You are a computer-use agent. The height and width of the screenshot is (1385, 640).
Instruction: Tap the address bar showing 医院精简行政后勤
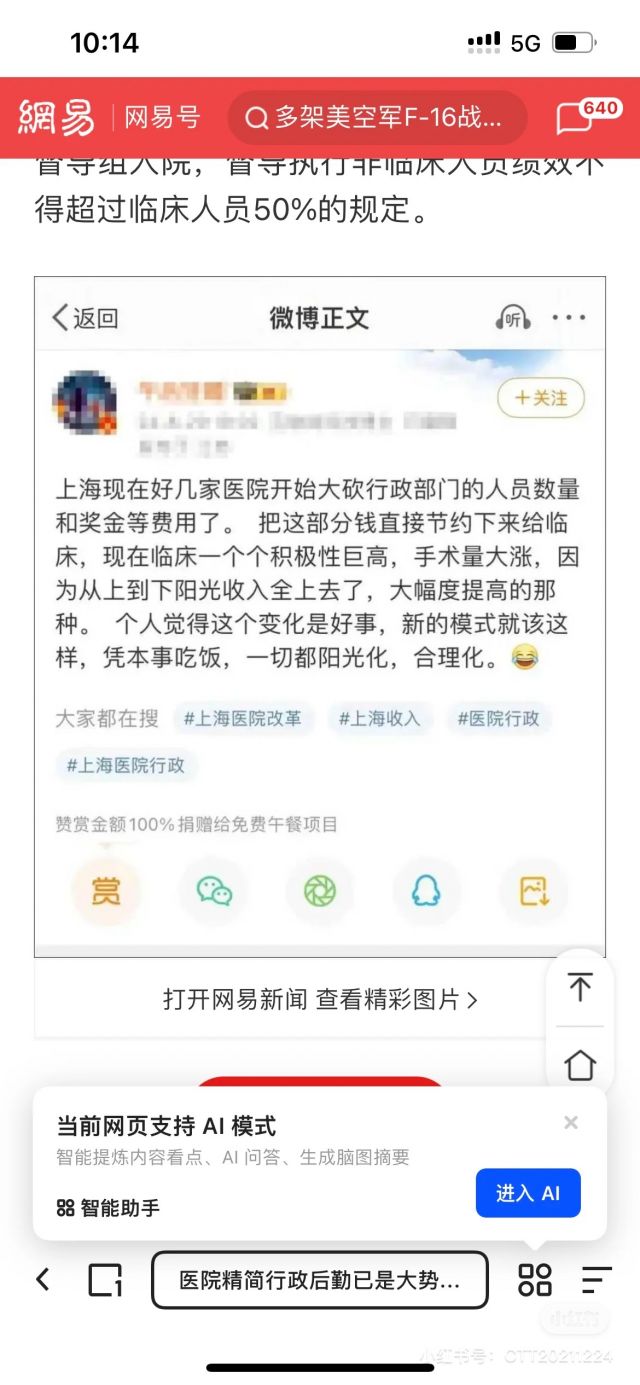[319, 1279]
